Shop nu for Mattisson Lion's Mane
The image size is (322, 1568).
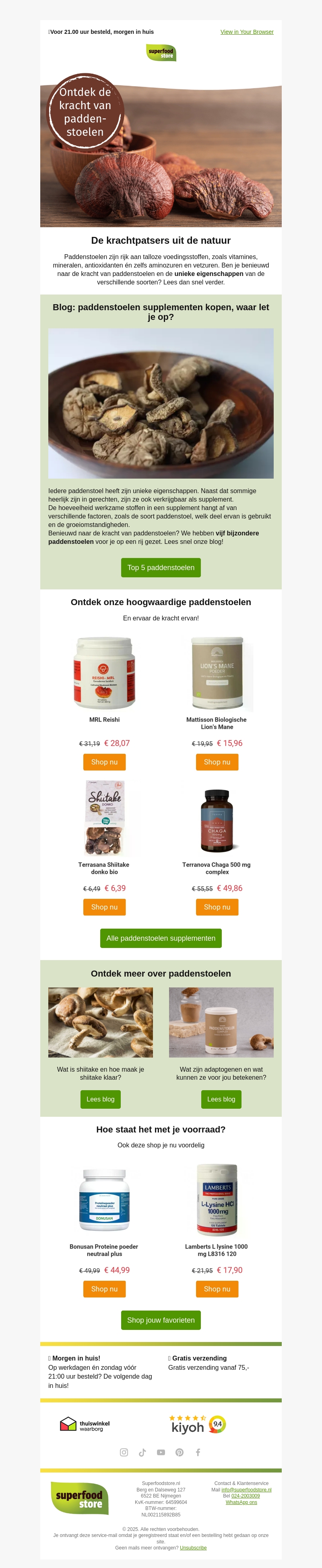click(x=217, y=762)
